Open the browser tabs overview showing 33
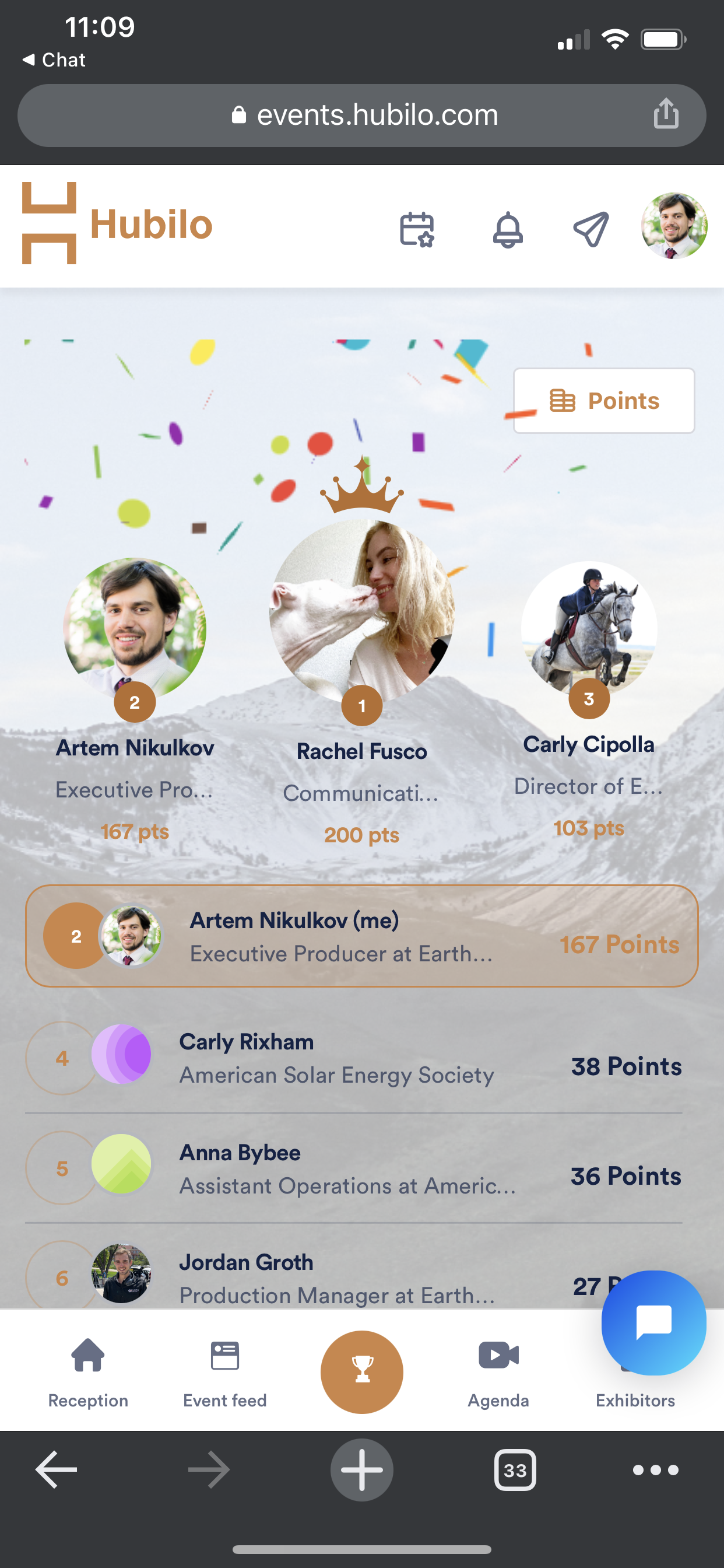Screen dimensions: 724x1568 (x=515, y=1470)
